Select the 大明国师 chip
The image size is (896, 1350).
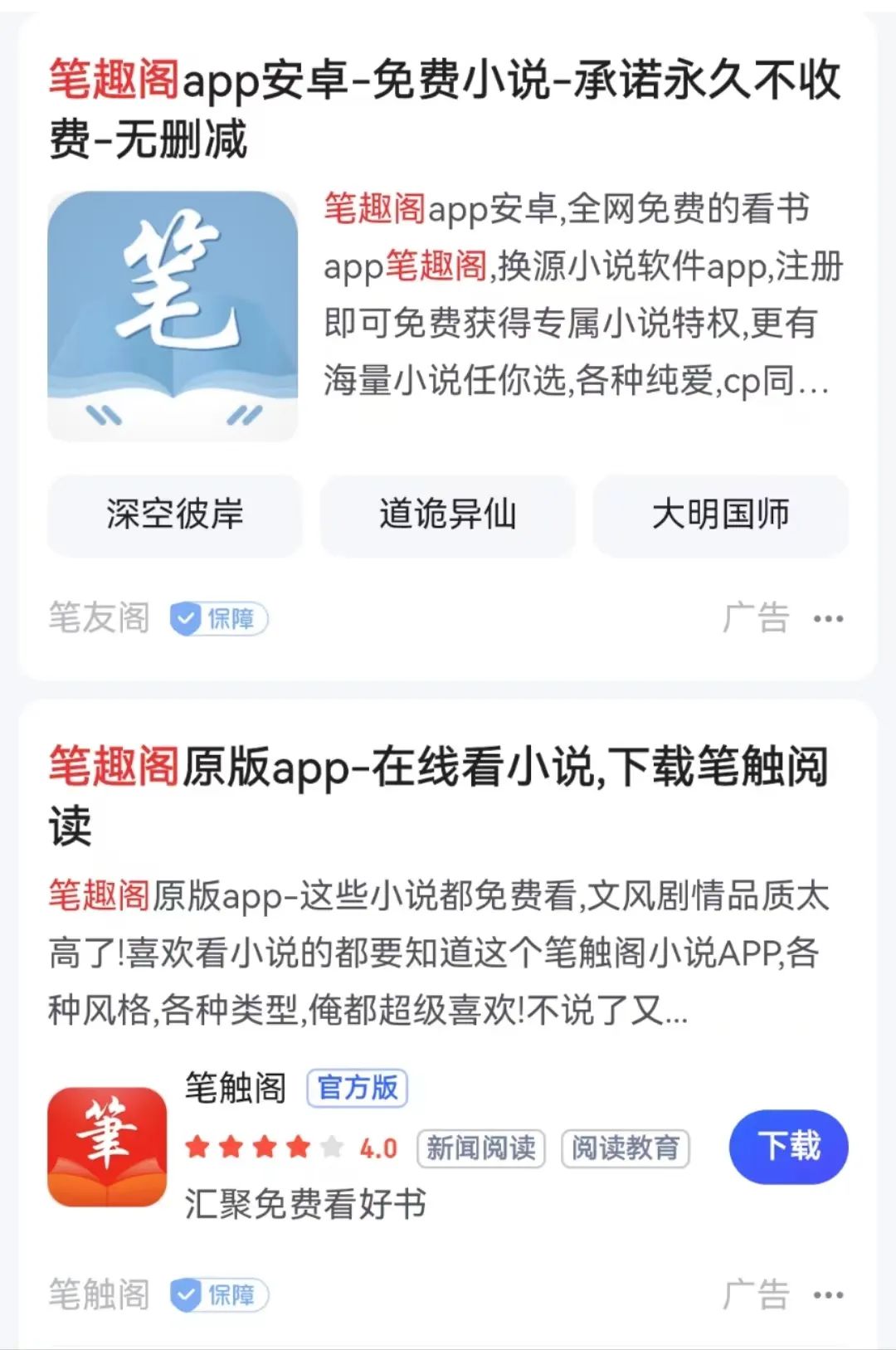coord(720,514)
